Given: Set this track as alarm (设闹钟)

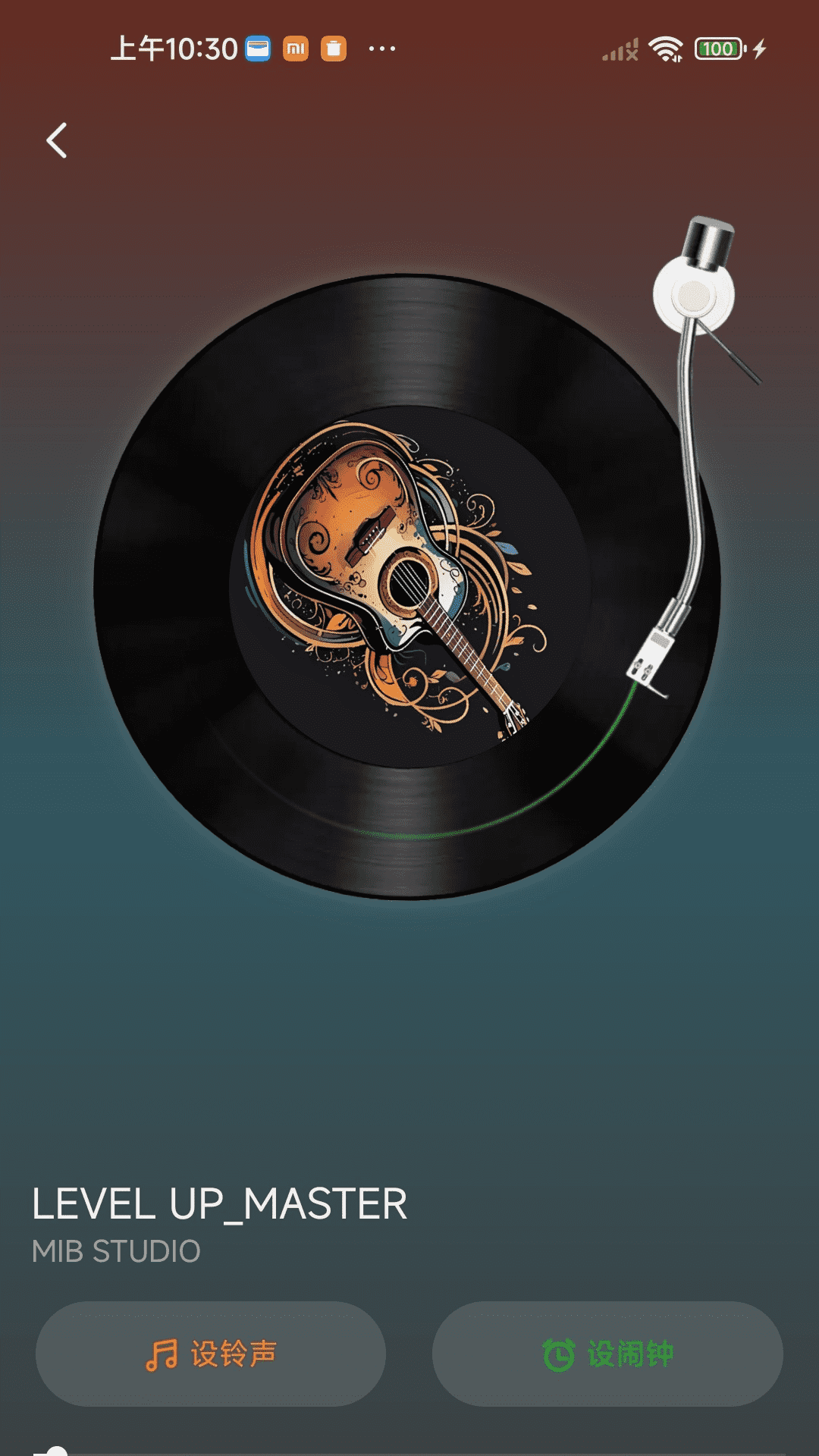Looking at the screenshot, I should (x=607, y=1354).
